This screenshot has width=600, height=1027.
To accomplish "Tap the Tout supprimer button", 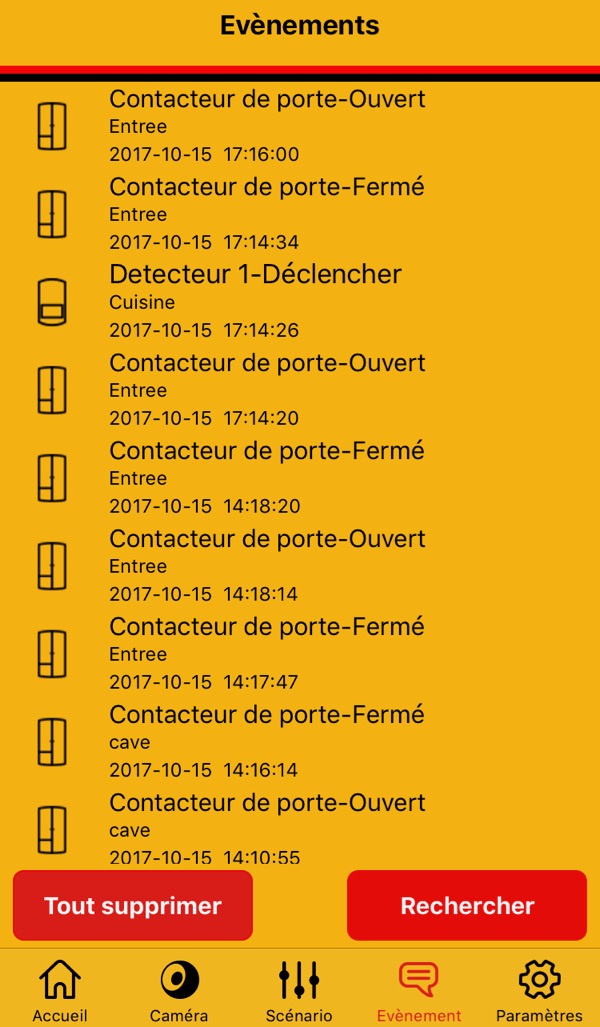I will [133, 906].
